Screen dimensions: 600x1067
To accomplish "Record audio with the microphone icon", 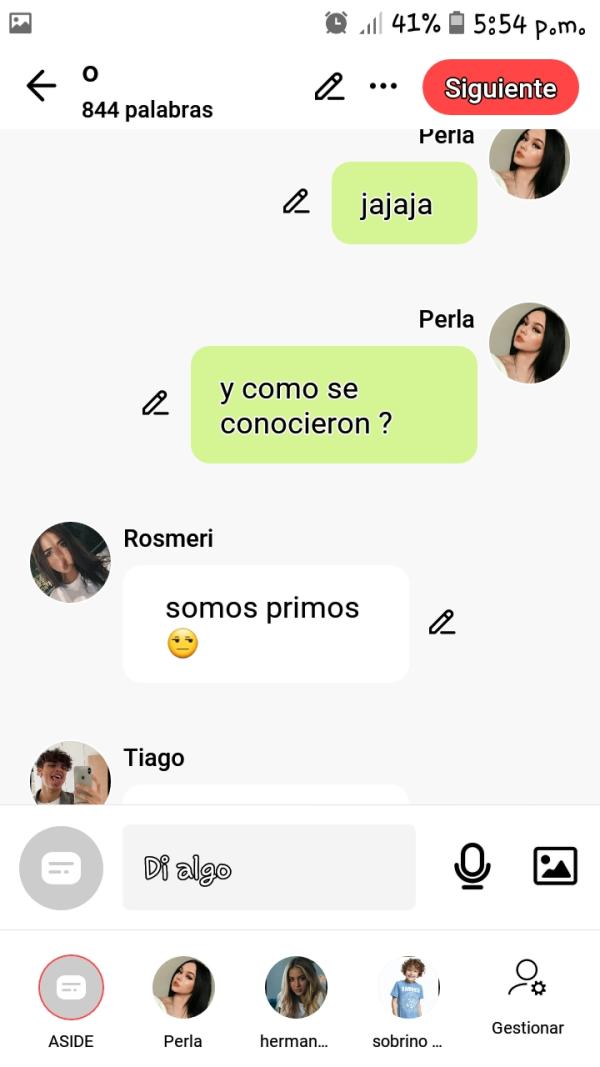I will coord(472,866).
